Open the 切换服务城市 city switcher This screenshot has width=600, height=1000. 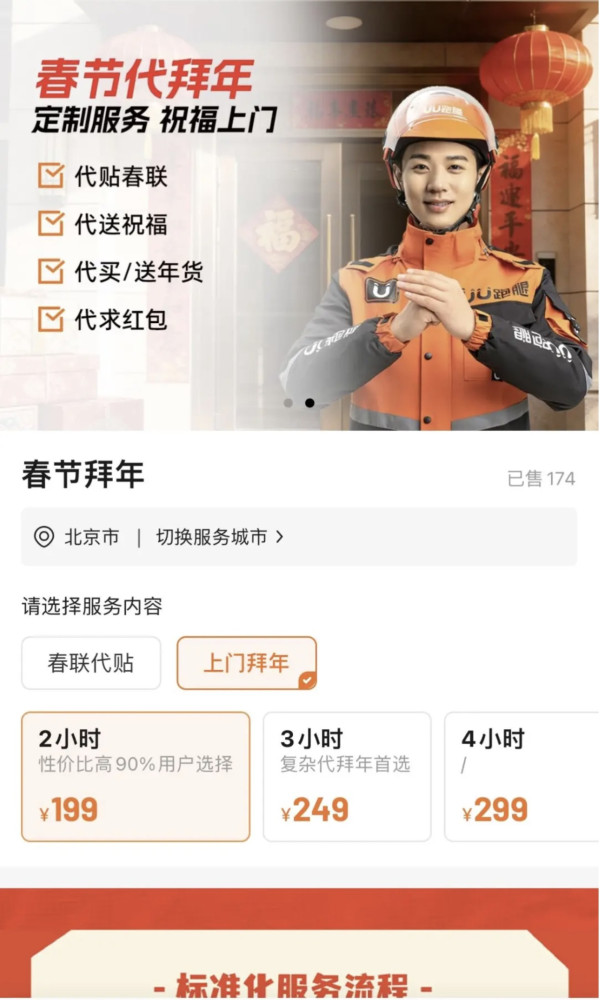click(x=219, y=537)
